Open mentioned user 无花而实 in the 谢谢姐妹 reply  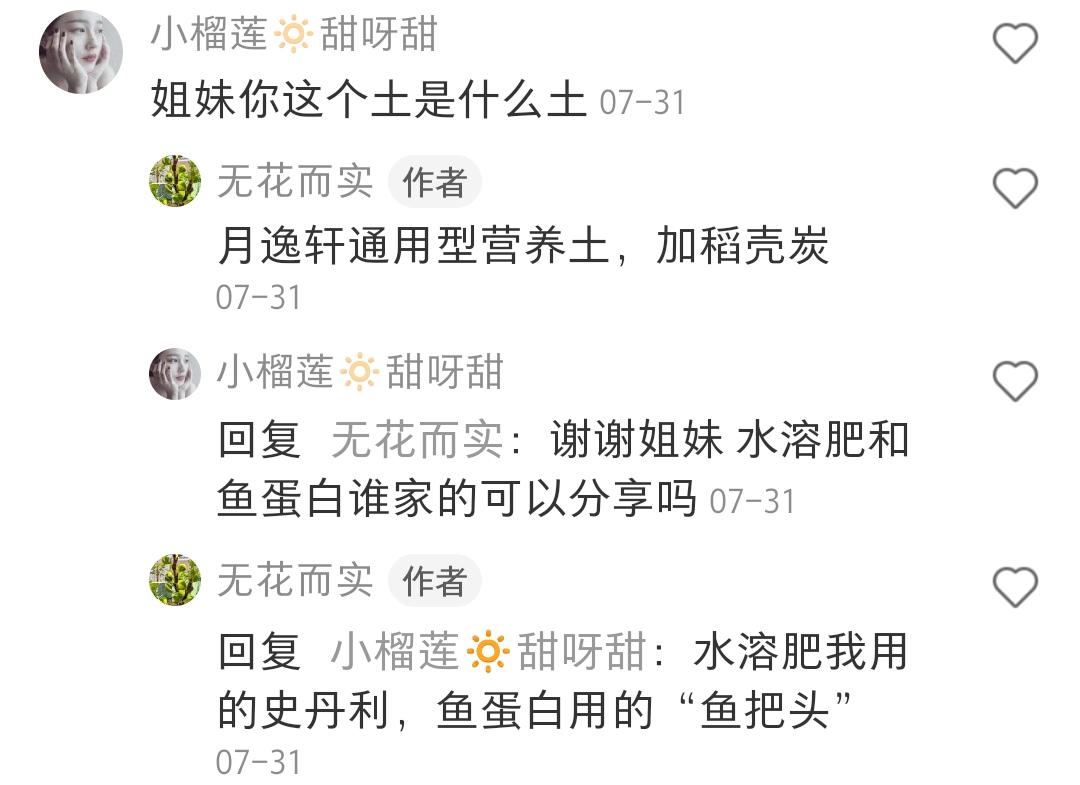(x=417, y=441)
